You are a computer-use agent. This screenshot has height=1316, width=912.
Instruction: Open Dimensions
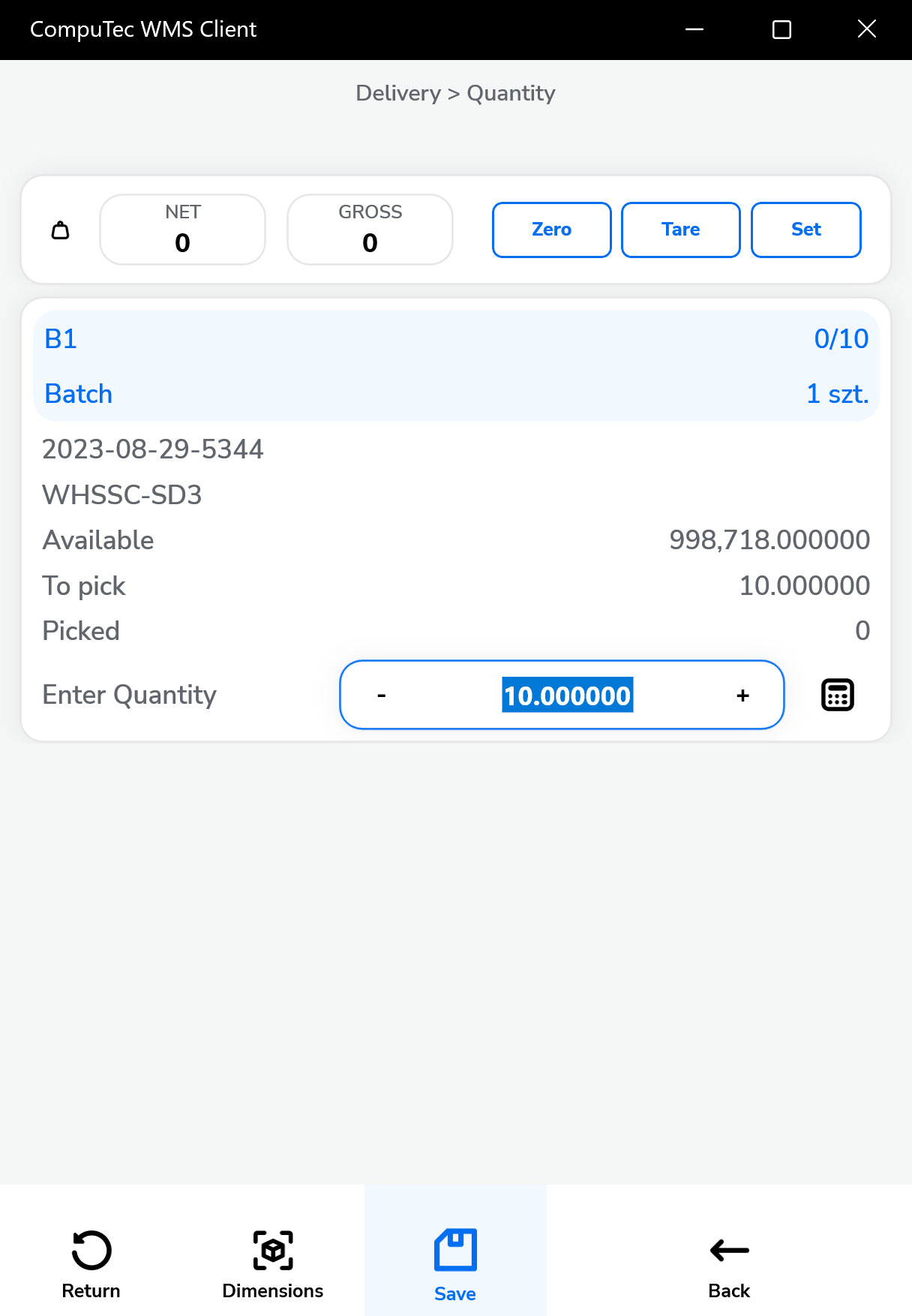[x=273, y=1263]
